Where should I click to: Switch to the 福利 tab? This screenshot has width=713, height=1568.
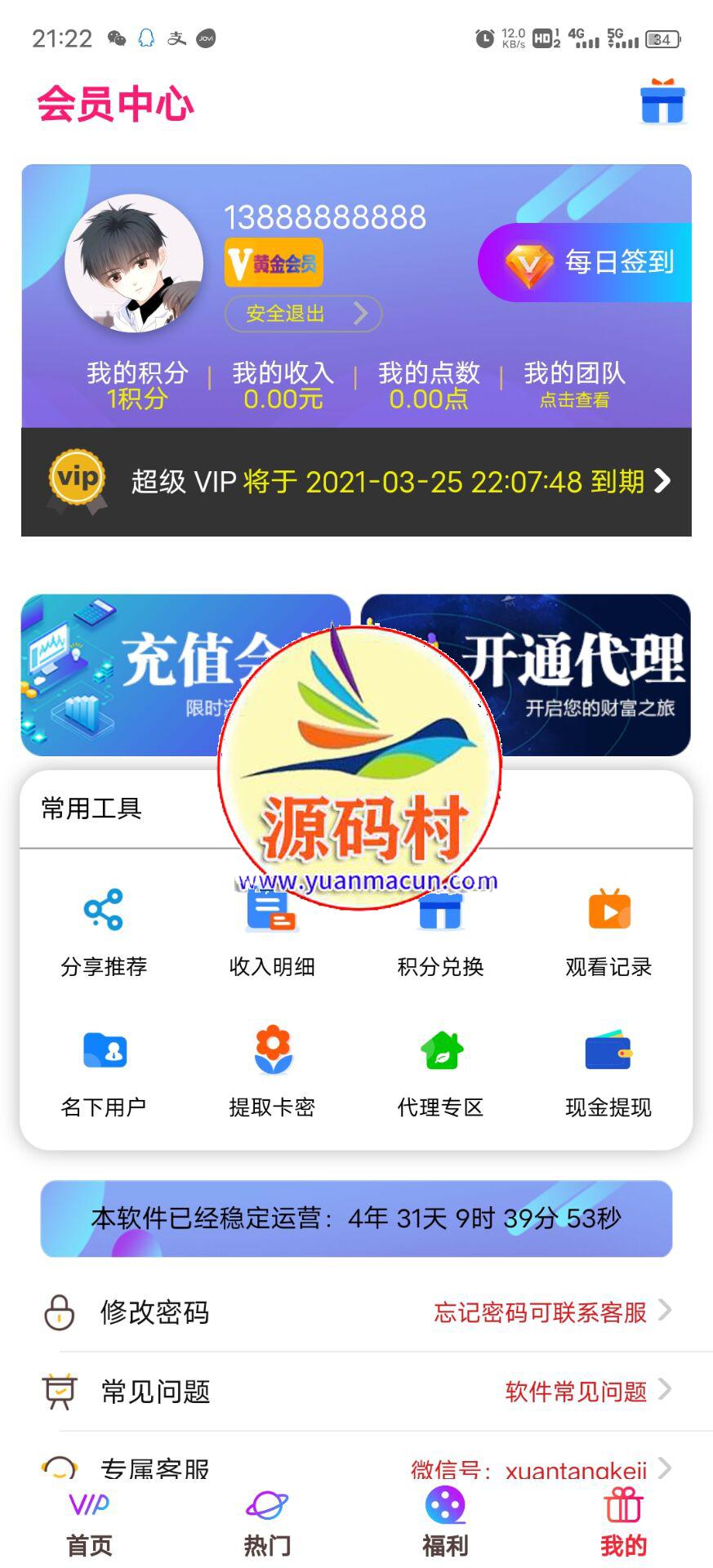445,1523
